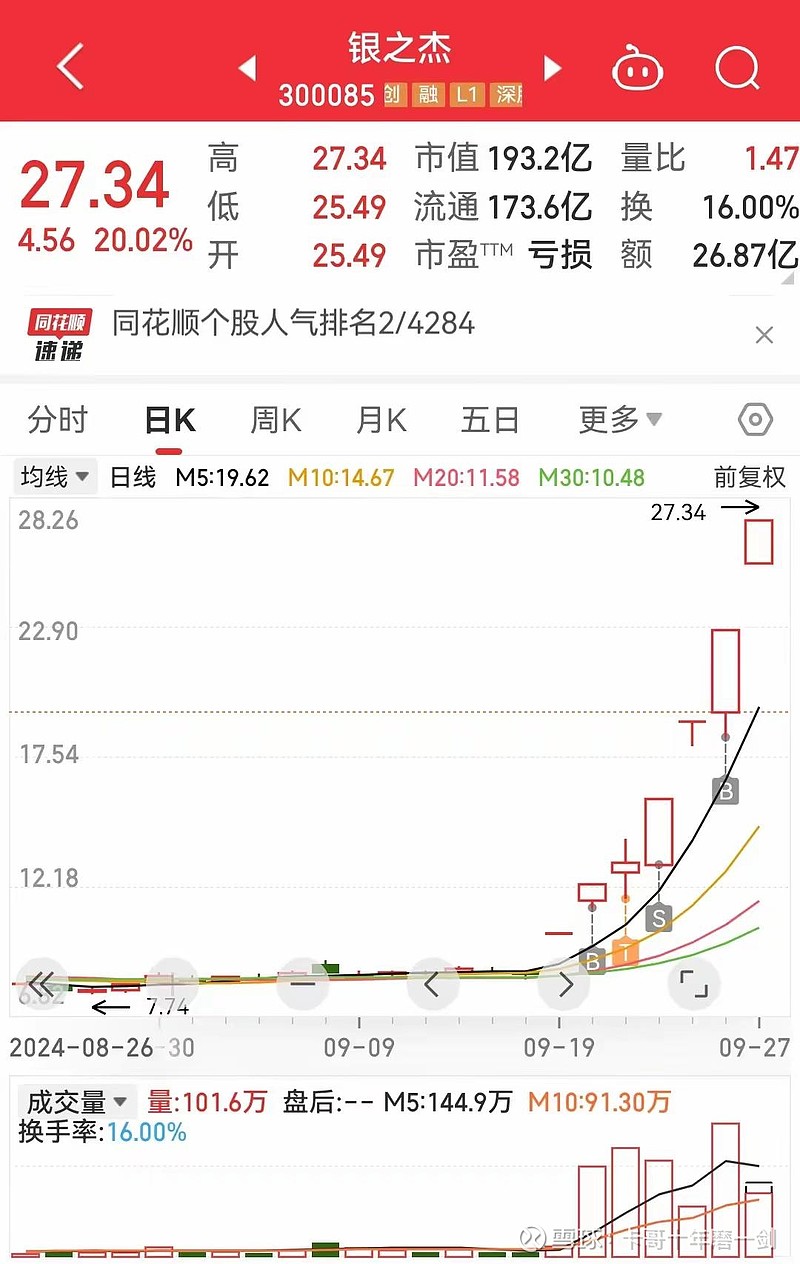Open the search magnifier icon
This screenshot has height=1264, width=800.
[737, 66]
